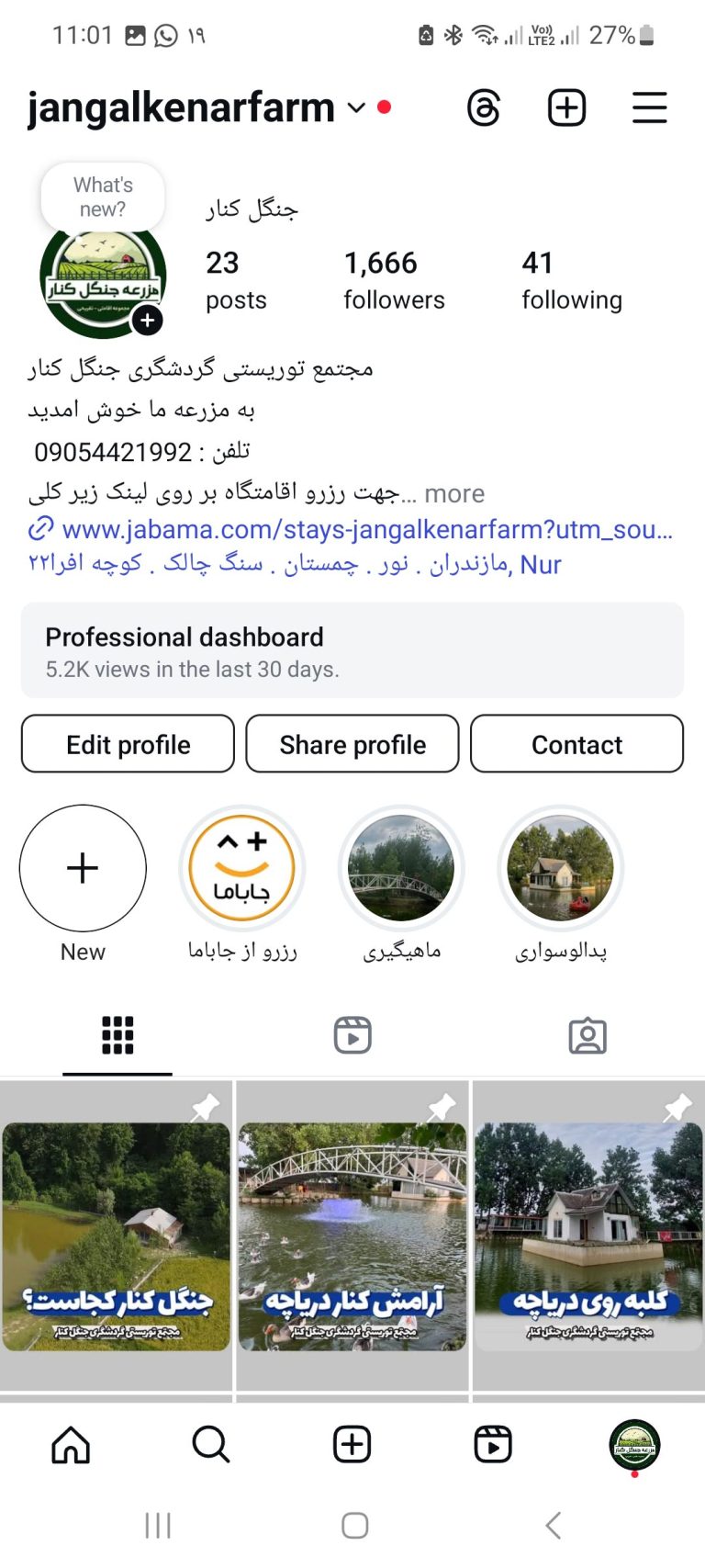Image resolution: width=705 pixels, height=1568 pixels.
Task: Open Reels from the bottom navigation
Action: tap(493, 1444)
